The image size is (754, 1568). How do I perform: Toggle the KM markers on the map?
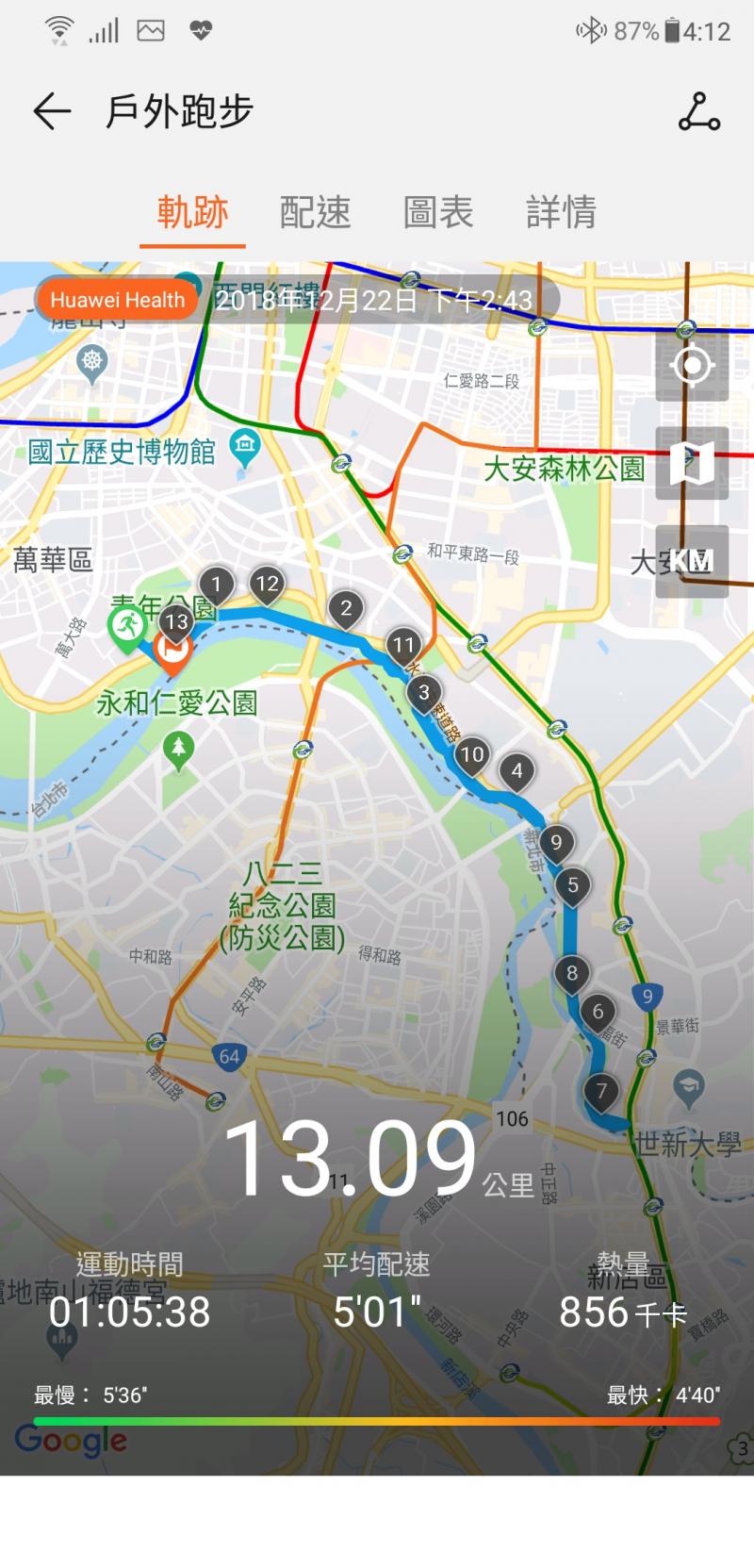tap(692, 561)
